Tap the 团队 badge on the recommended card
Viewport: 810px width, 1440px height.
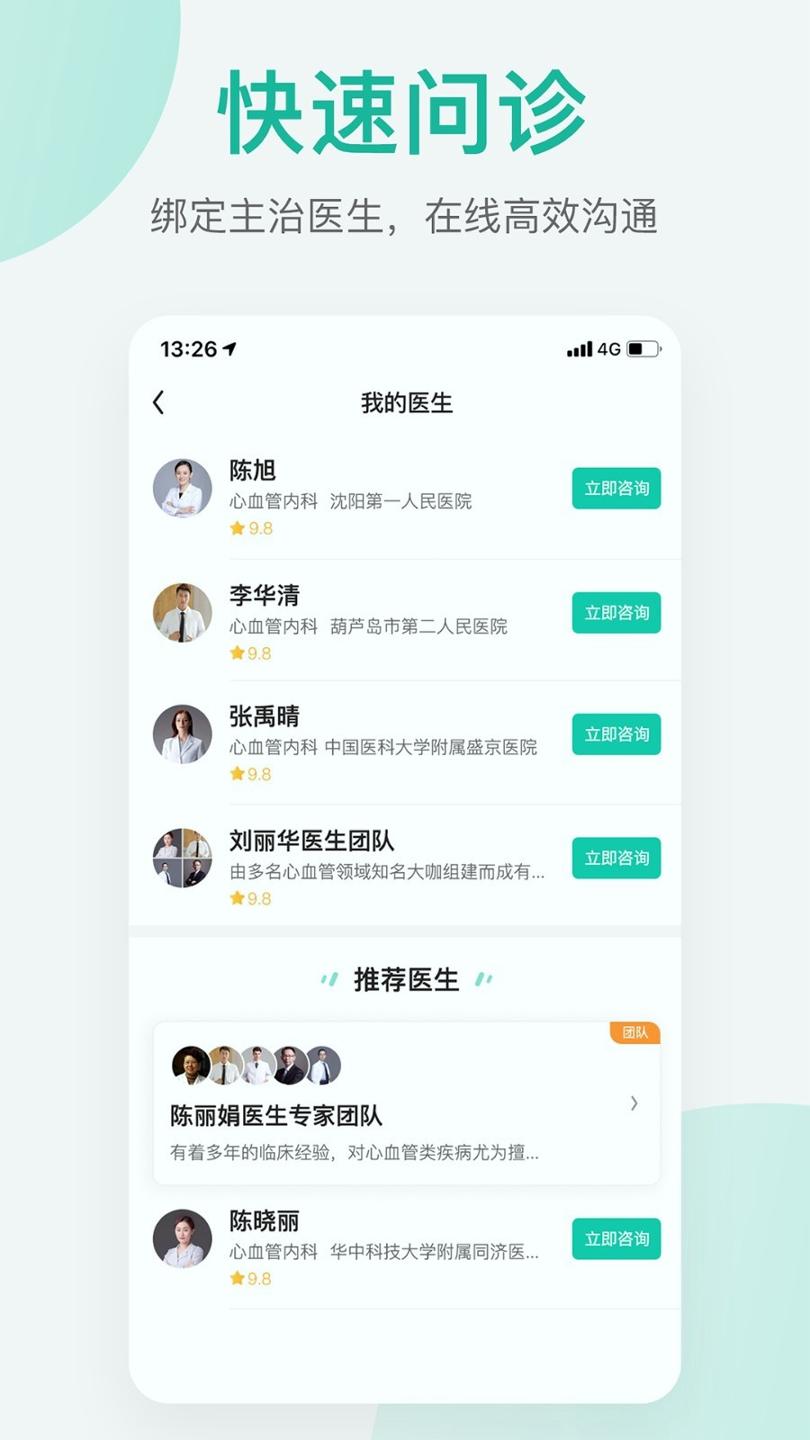tap(636, 1033)
